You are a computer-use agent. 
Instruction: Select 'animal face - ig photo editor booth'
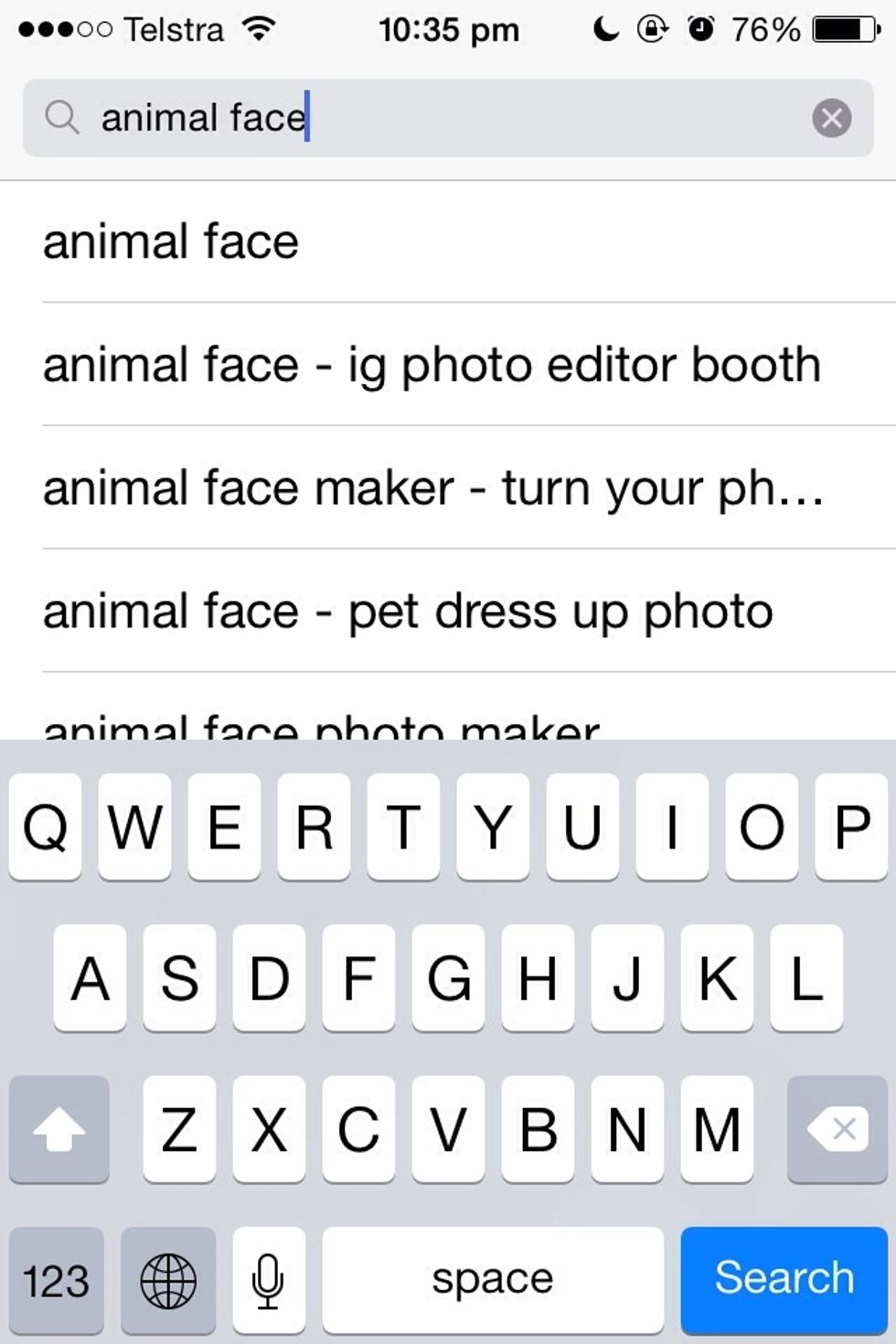(431, 364)
